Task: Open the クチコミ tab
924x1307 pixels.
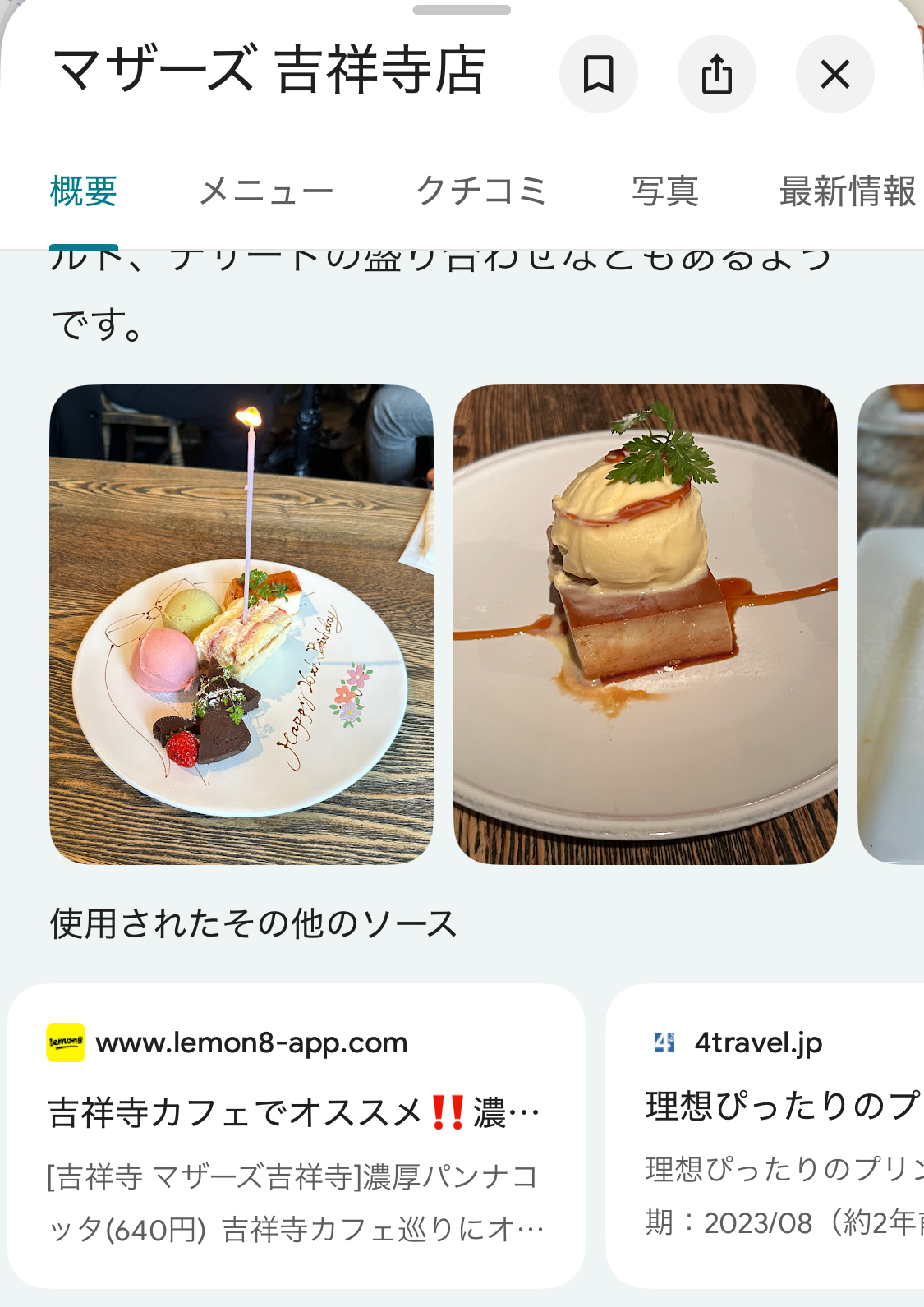Action: (x=481, y=191)
